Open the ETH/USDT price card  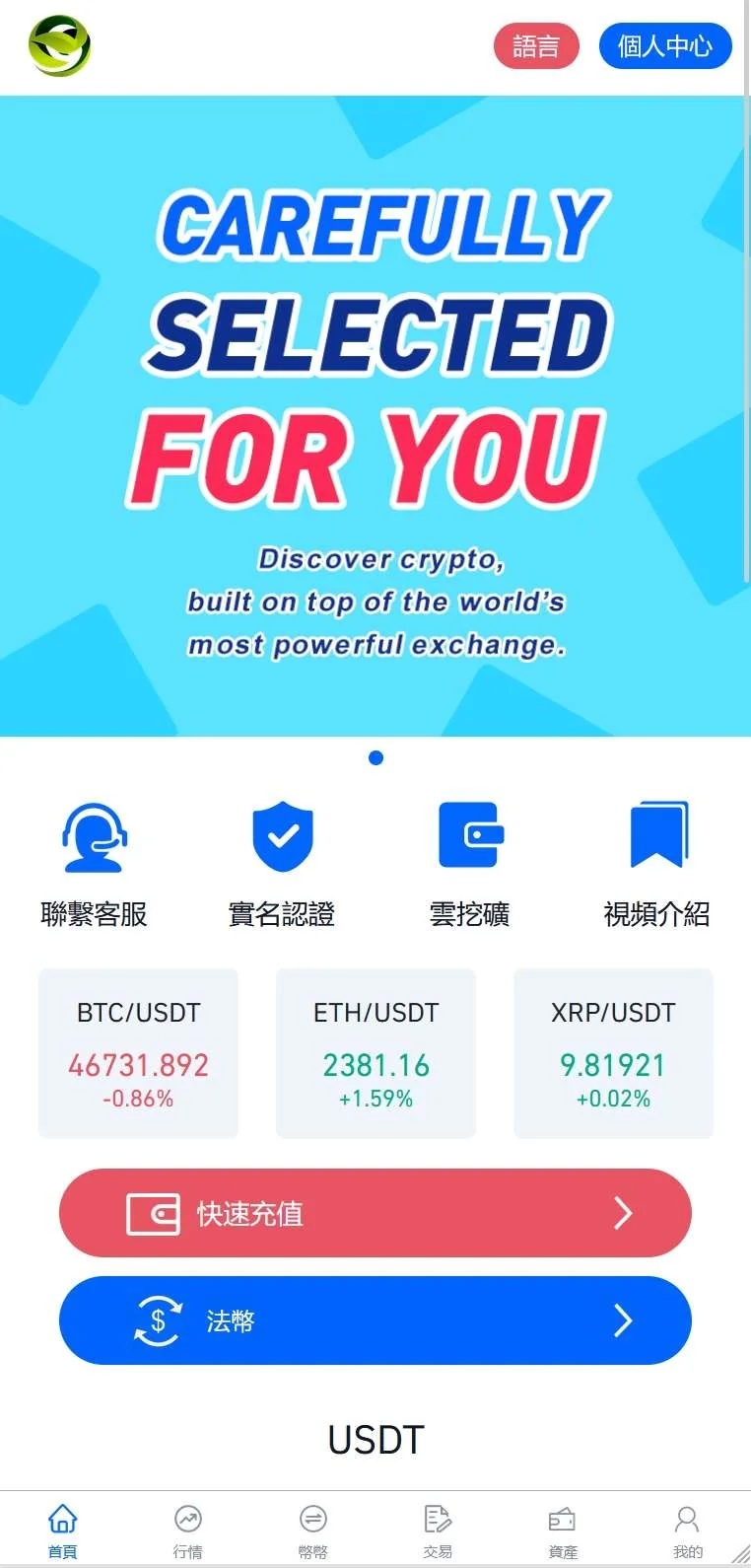pyautogui.click(x=375, y=1053)
